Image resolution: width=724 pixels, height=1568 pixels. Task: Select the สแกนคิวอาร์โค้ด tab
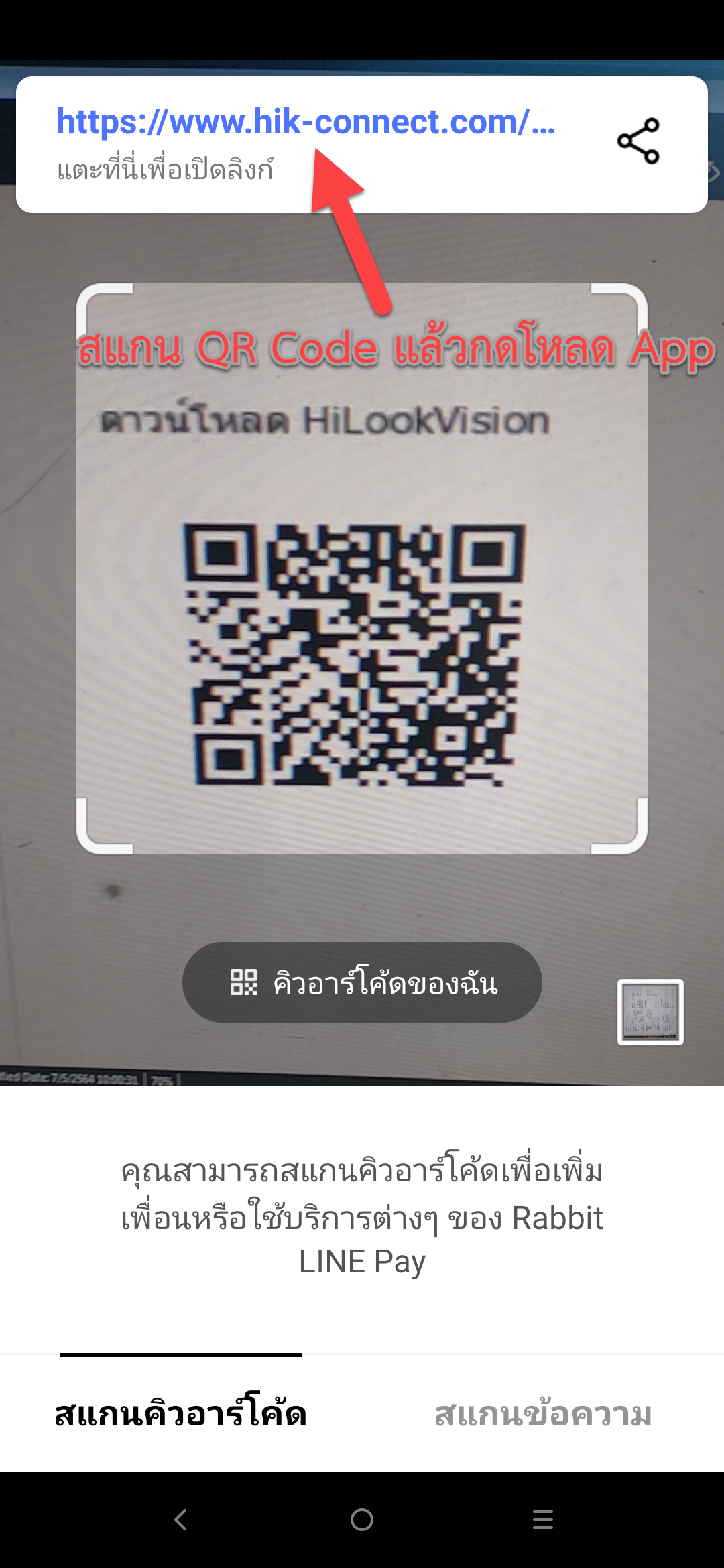[181, 1414]
